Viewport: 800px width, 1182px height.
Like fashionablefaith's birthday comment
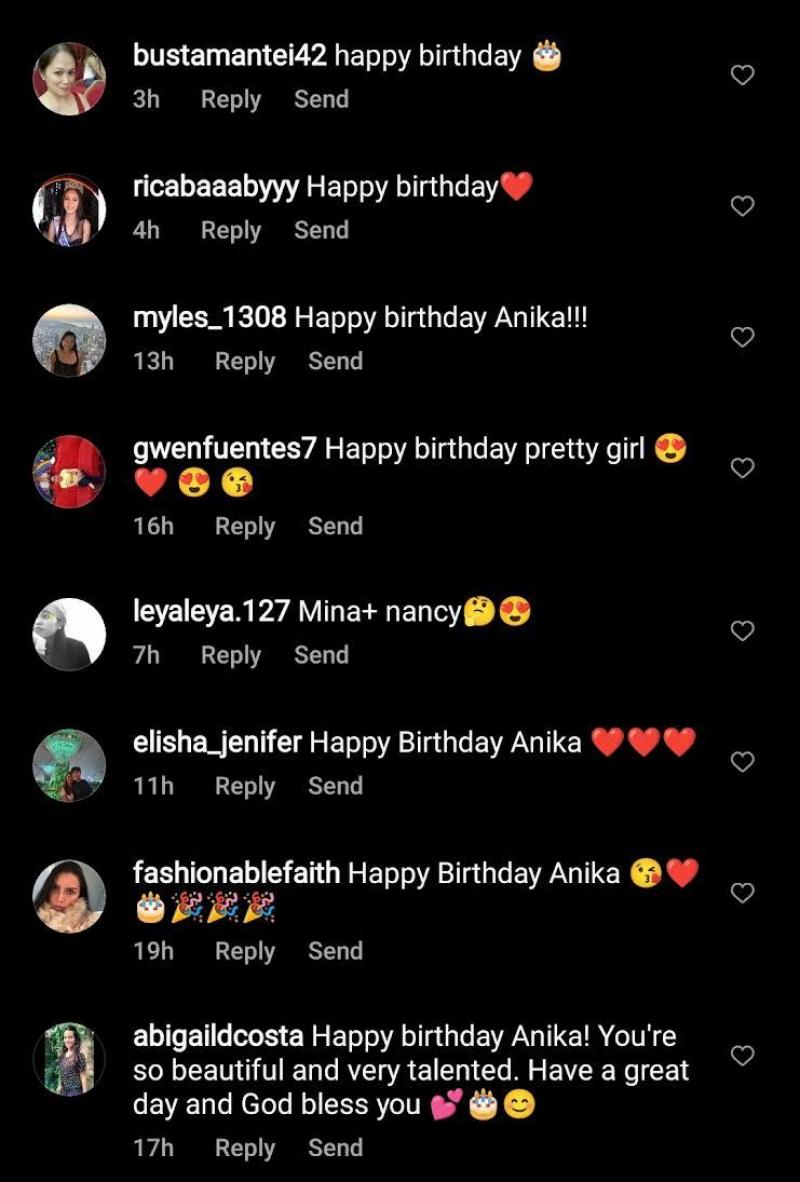(x=742, y=893)
